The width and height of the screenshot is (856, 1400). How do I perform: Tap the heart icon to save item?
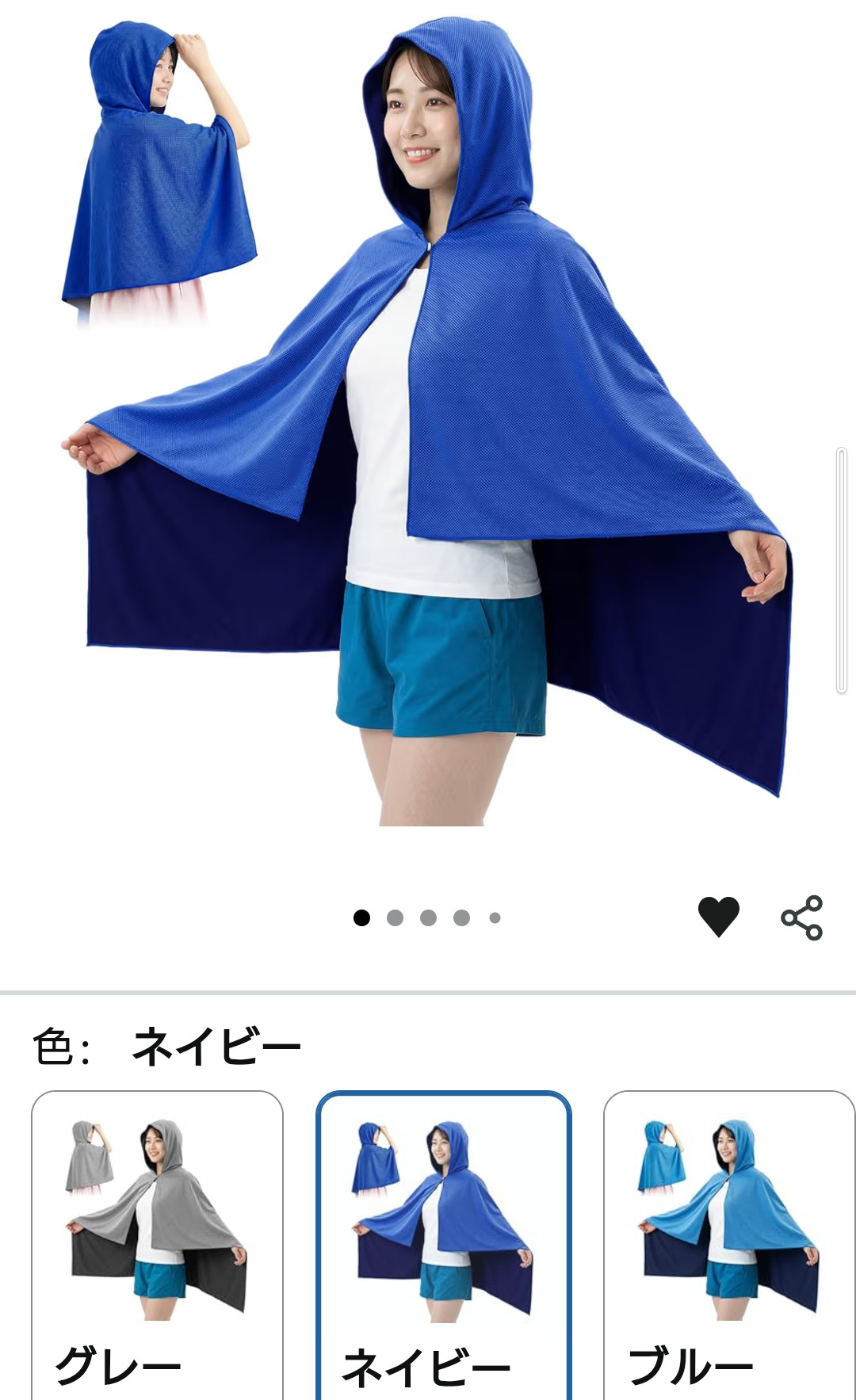pyautogui.click(x=718, y=917)
